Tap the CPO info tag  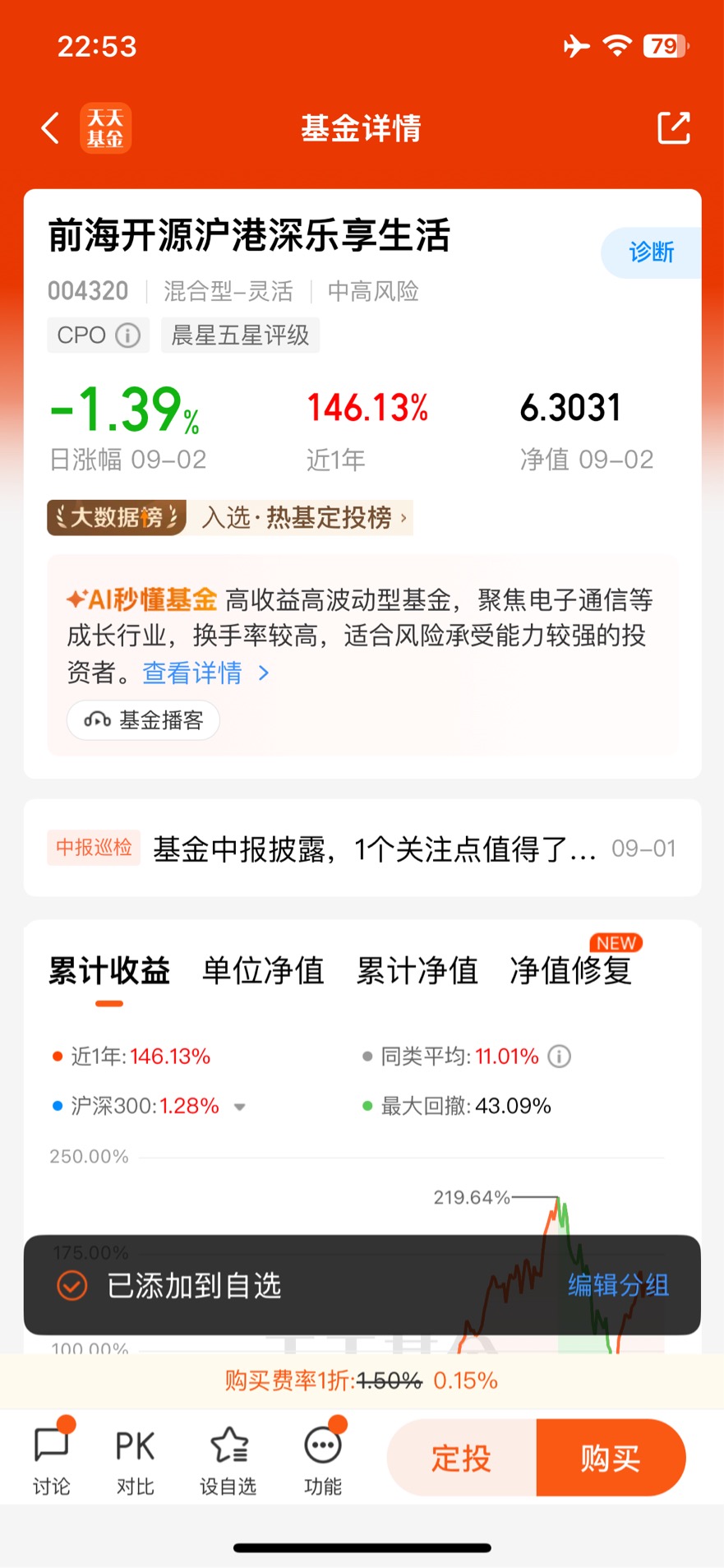[x=99, y=335]
